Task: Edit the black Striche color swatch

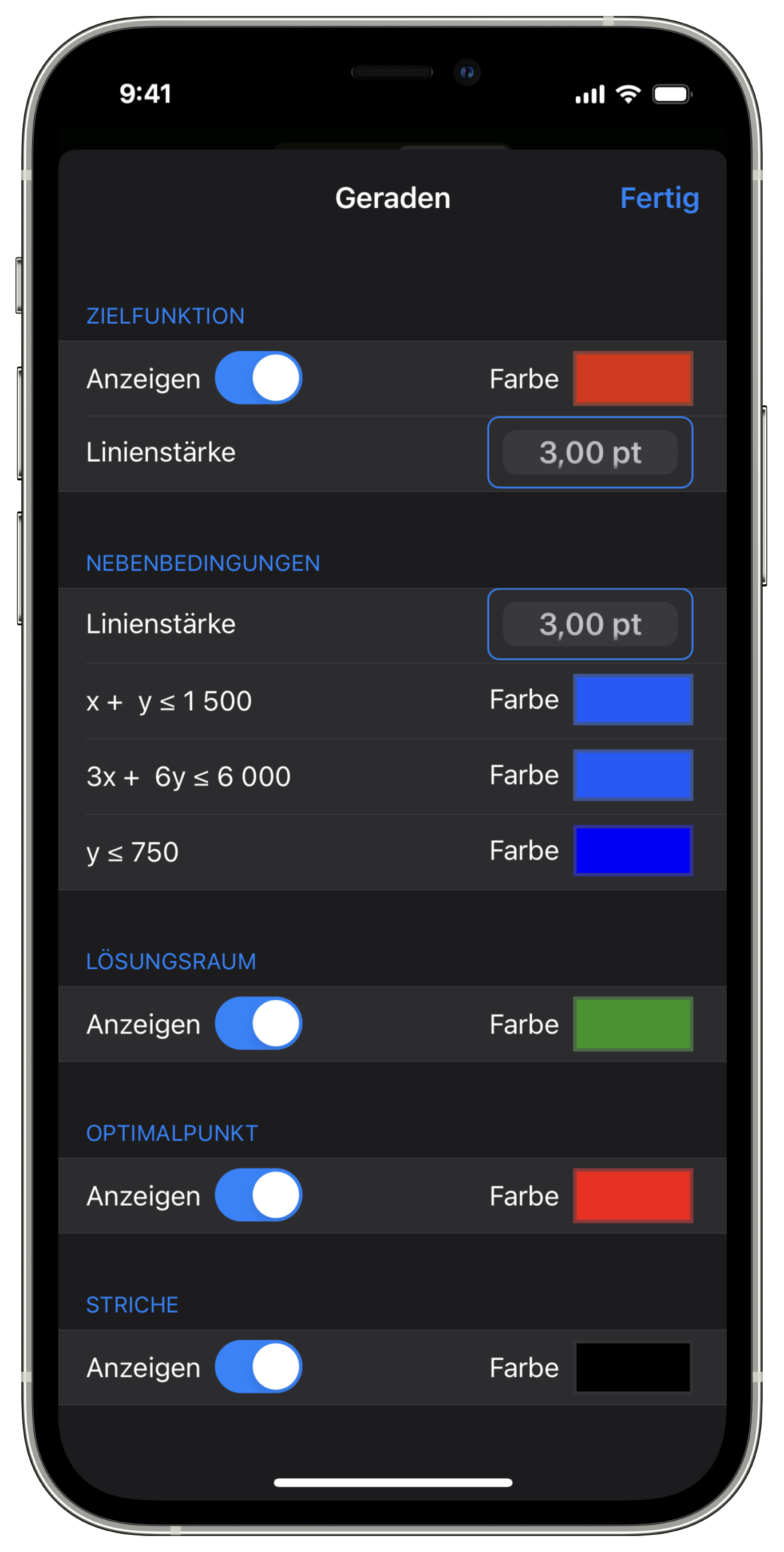Action: point(633,1368)
